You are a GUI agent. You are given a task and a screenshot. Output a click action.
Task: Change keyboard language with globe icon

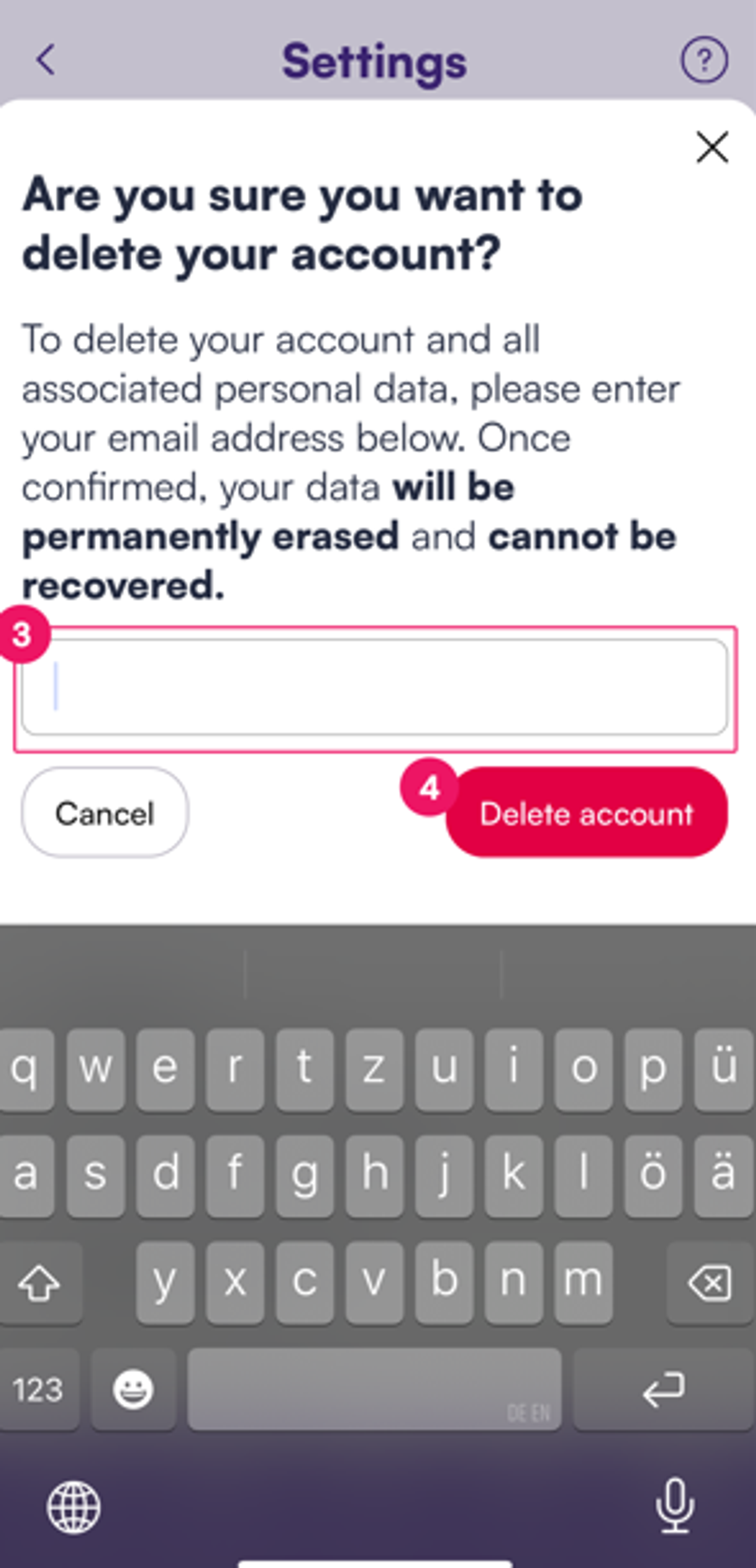click(x=74, y=1507)
